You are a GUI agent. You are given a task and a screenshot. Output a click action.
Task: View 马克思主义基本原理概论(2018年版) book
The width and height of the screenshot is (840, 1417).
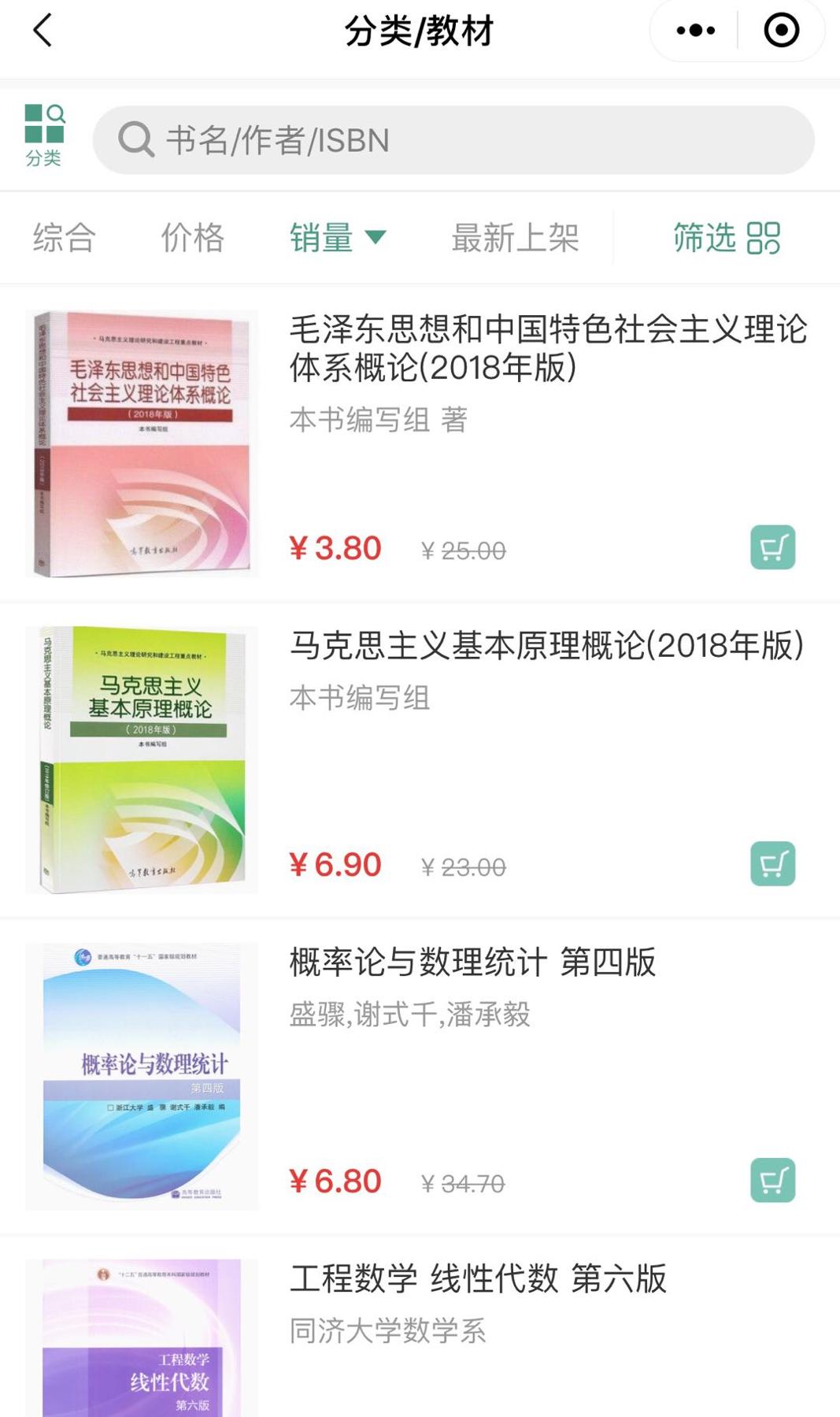click(546, 646)
